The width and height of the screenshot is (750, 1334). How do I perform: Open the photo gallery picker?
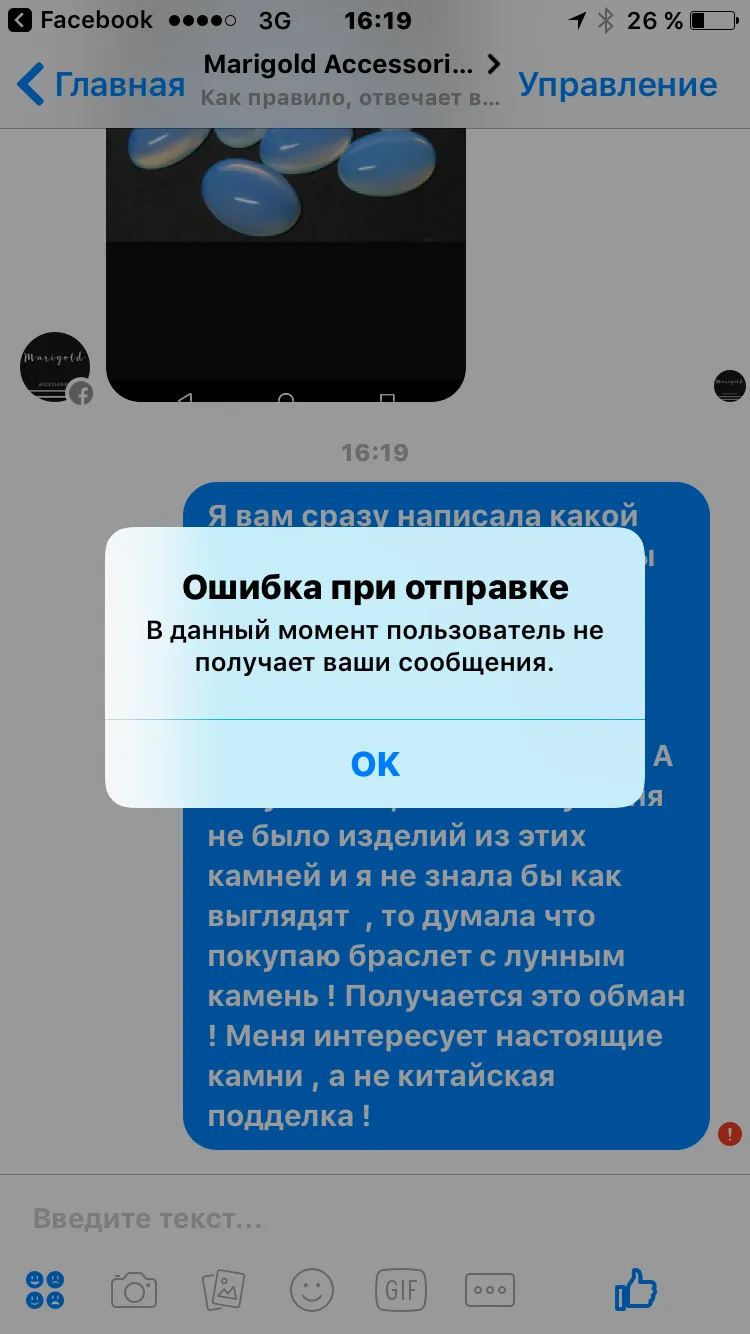click(224, 1289)
